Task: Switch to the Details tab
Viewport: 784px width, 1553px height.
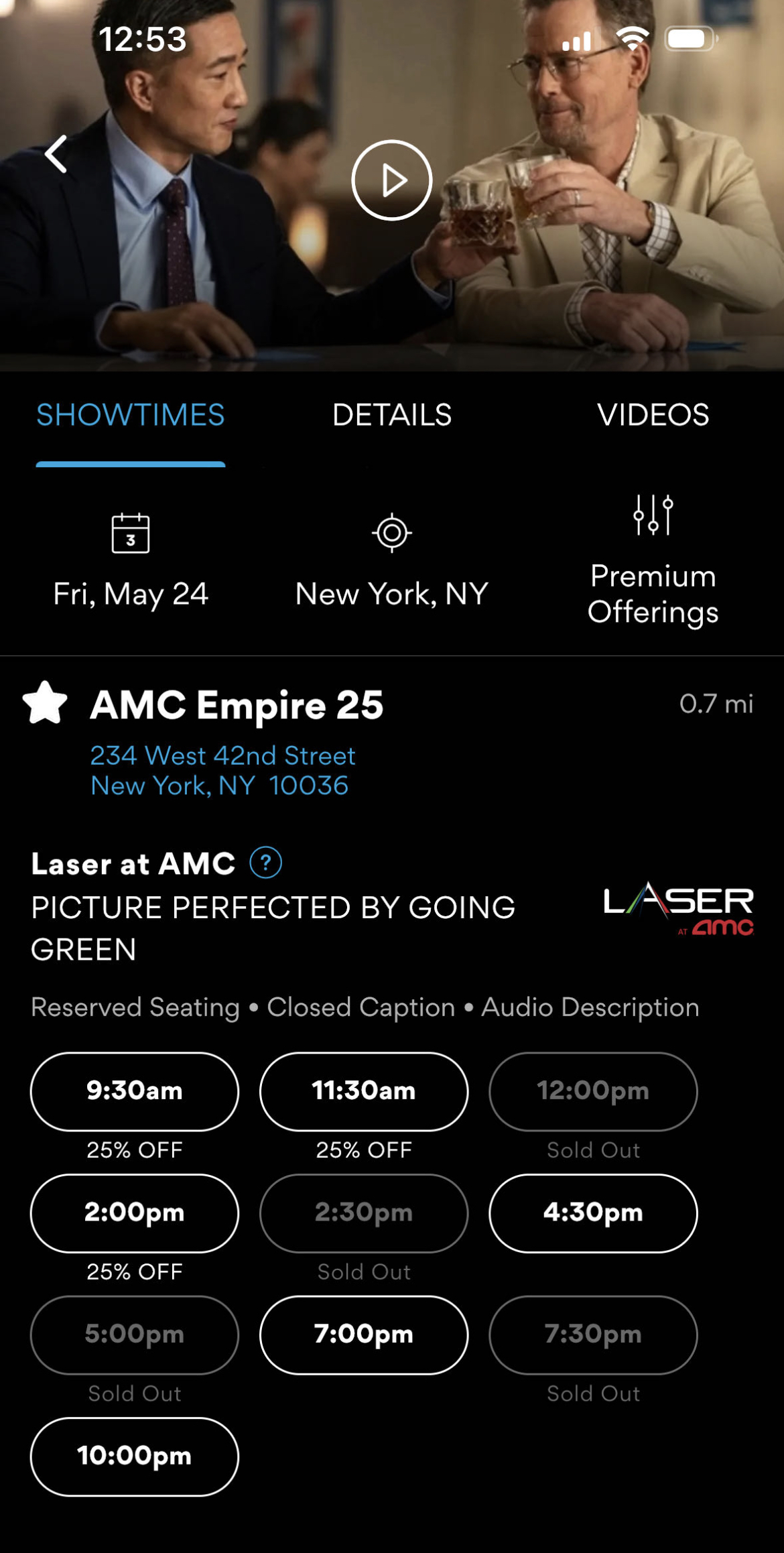Action: tap(392, 415)
